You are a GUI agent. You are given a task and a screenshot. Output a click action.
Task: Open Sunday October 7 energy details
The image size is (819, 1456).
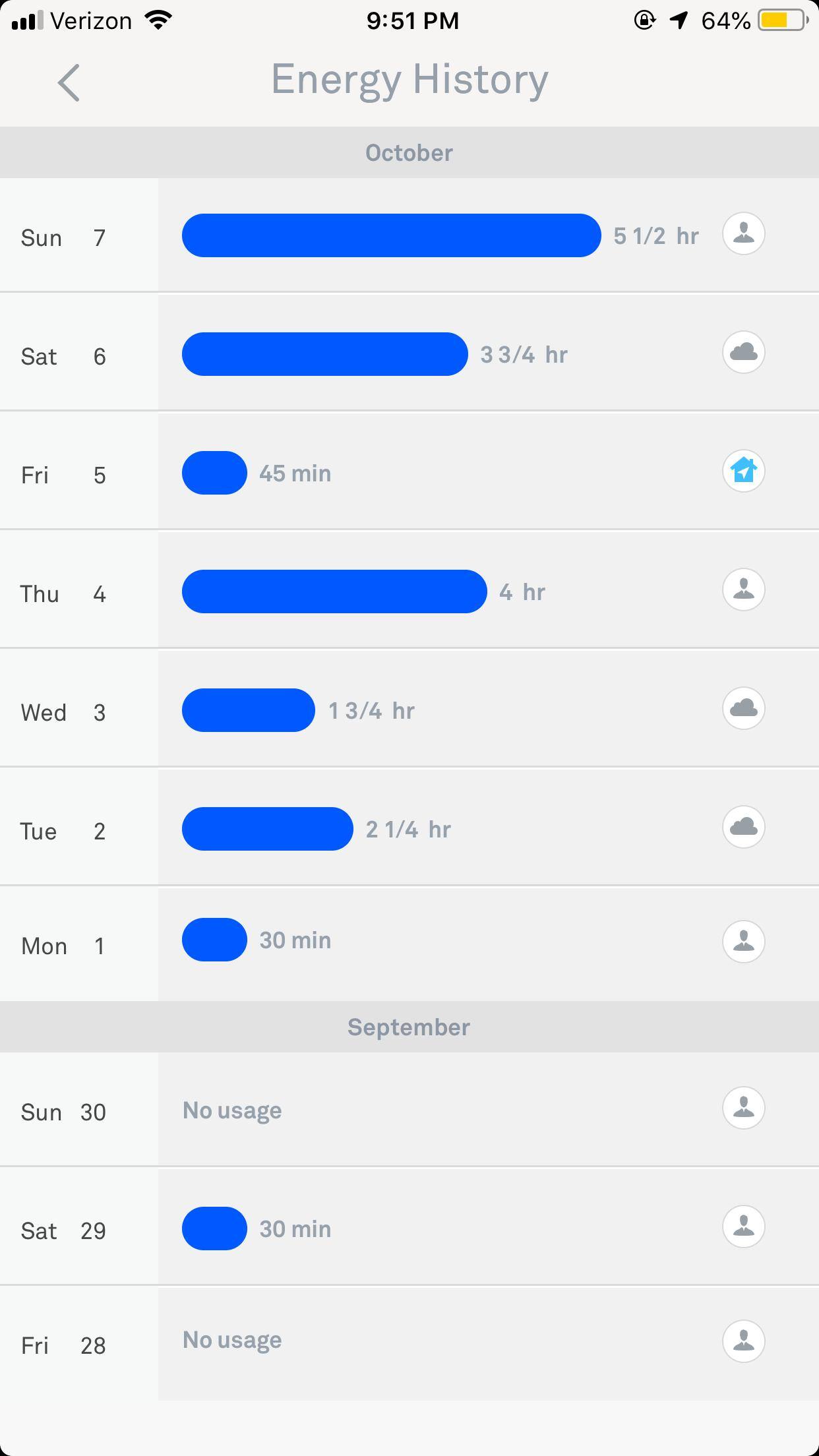pyautogui.click(x=409, y=235)
